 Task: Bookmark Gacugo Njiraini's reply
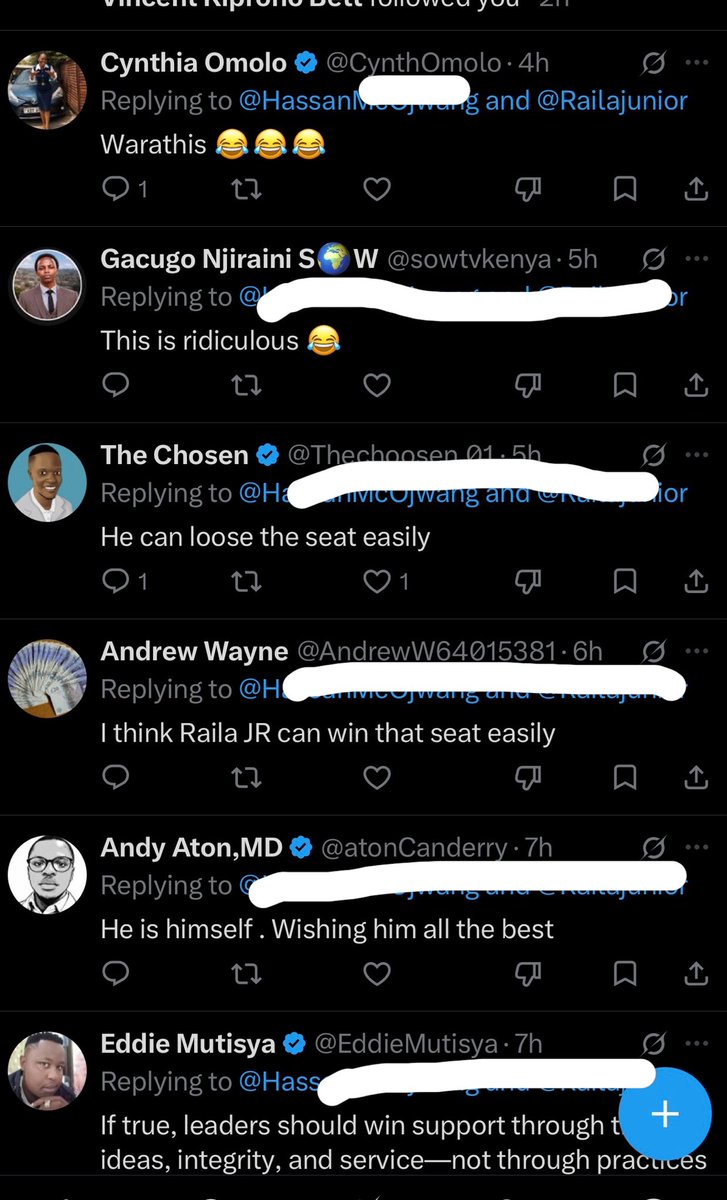point(624,384)
